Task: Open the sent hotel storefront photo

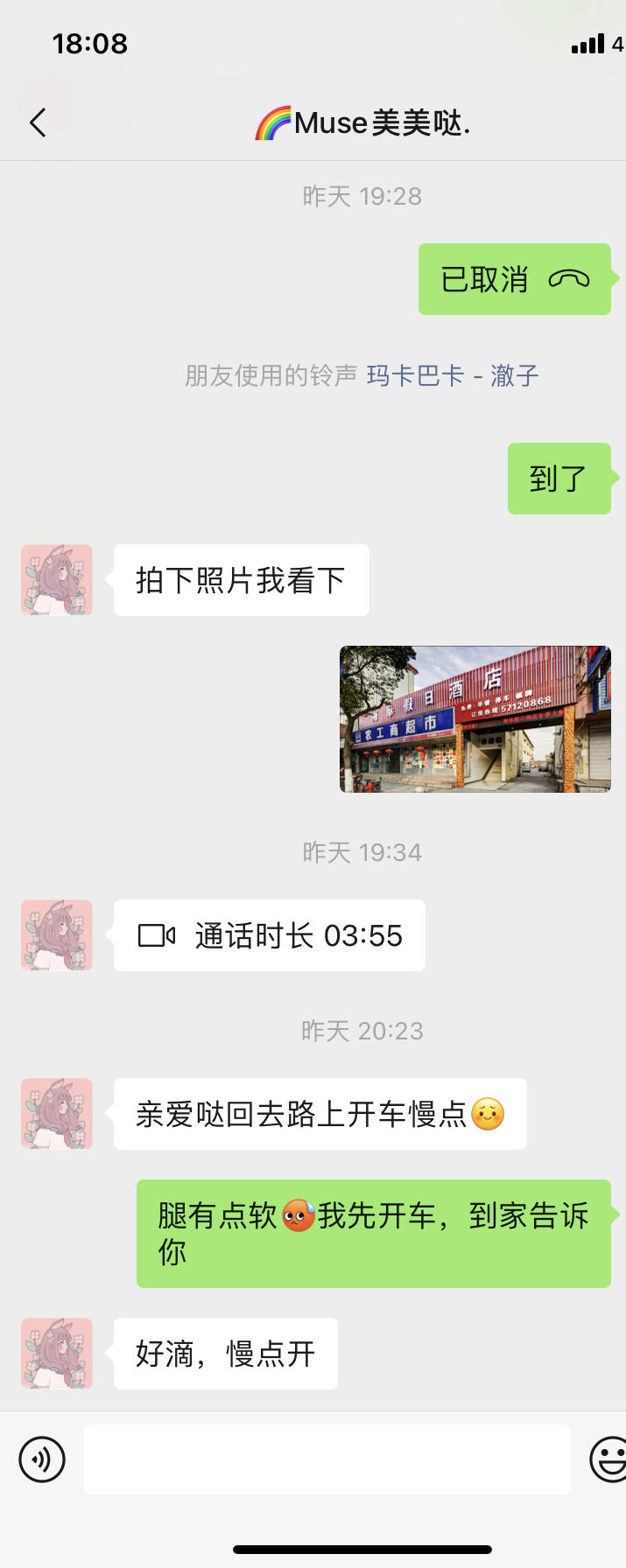Action: pos(475,719)
